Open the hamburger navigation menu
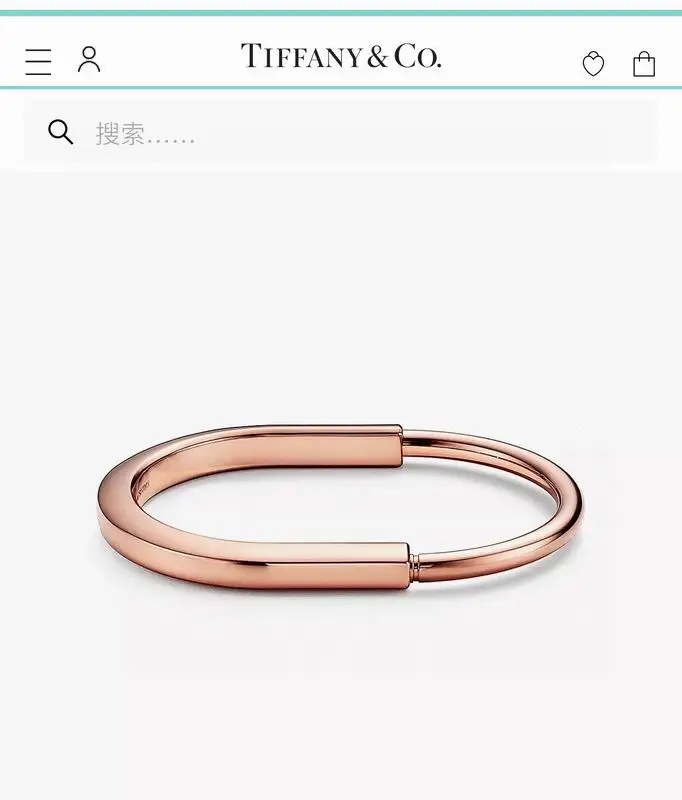This screenshot has width=682, height=800. click(38, 62)
